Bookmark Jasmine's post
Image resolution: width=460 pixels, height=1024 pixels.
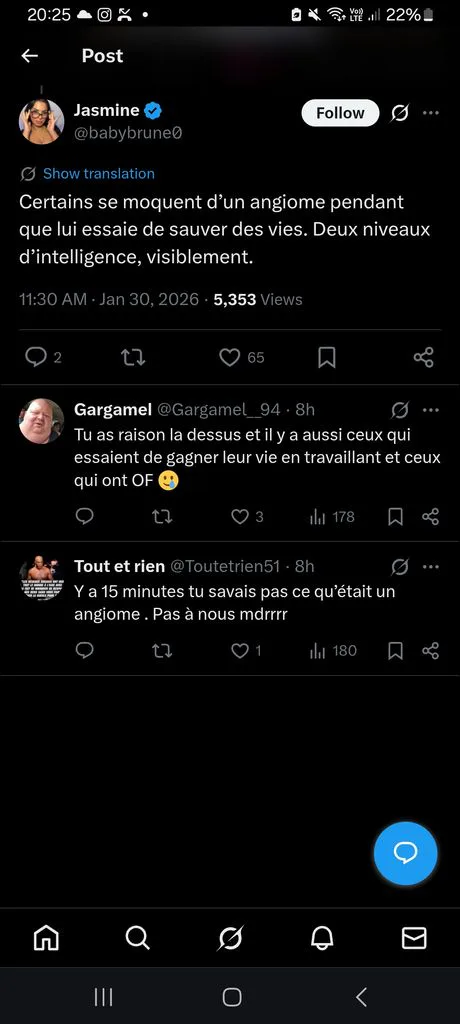327,357
